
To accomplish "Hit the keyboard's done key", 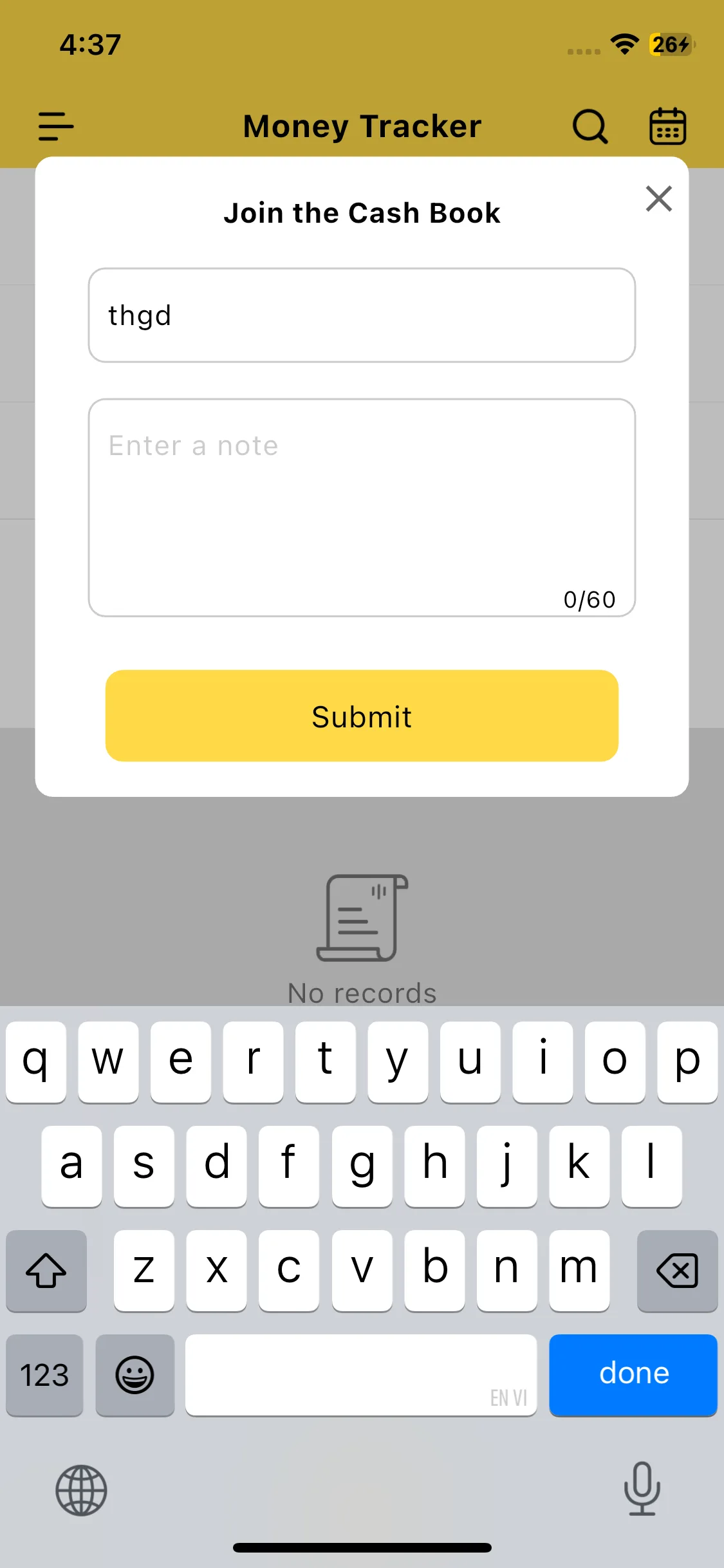I will (633, 1374).
